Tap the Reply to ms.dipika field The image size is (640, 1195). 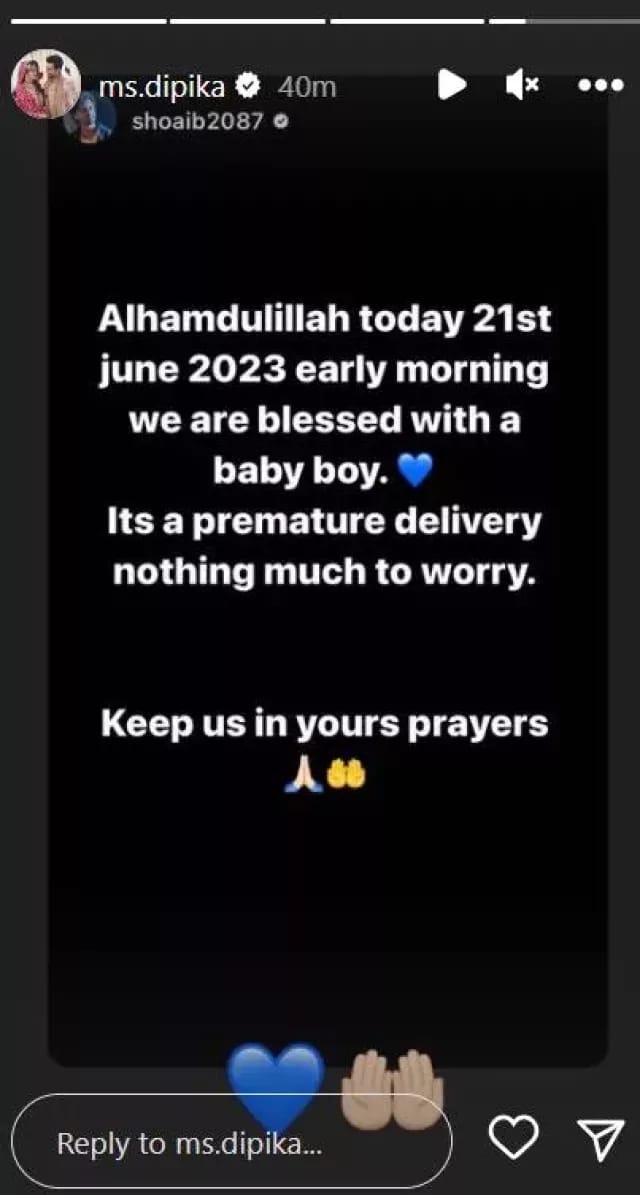tap(232, 1141)
